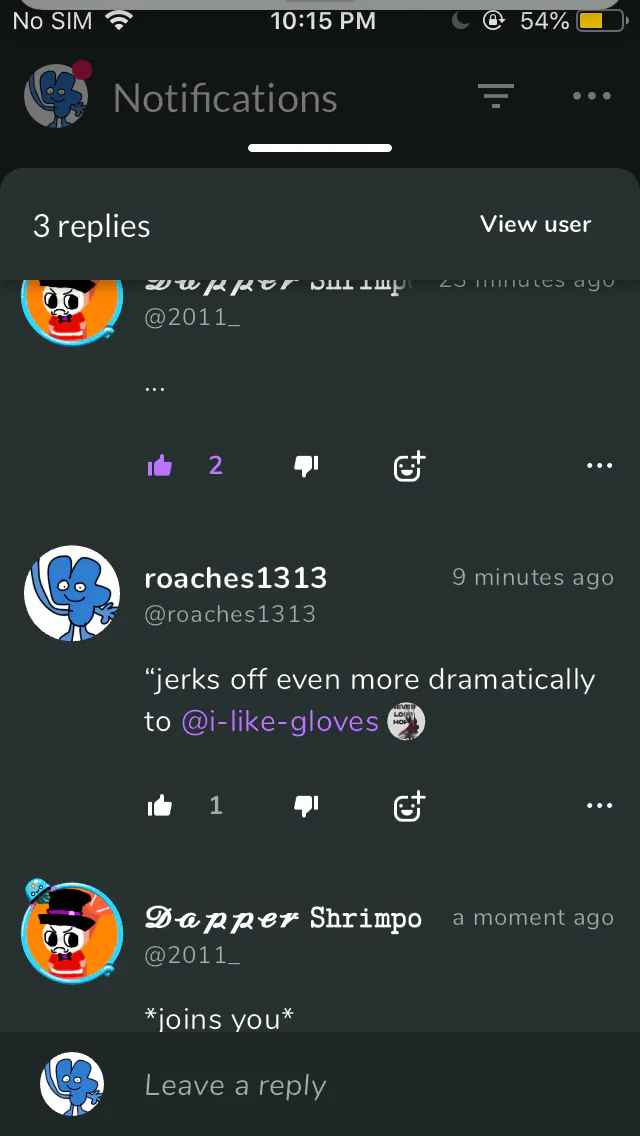
Task: Like the reply by roaches1313
Action: 159,806
